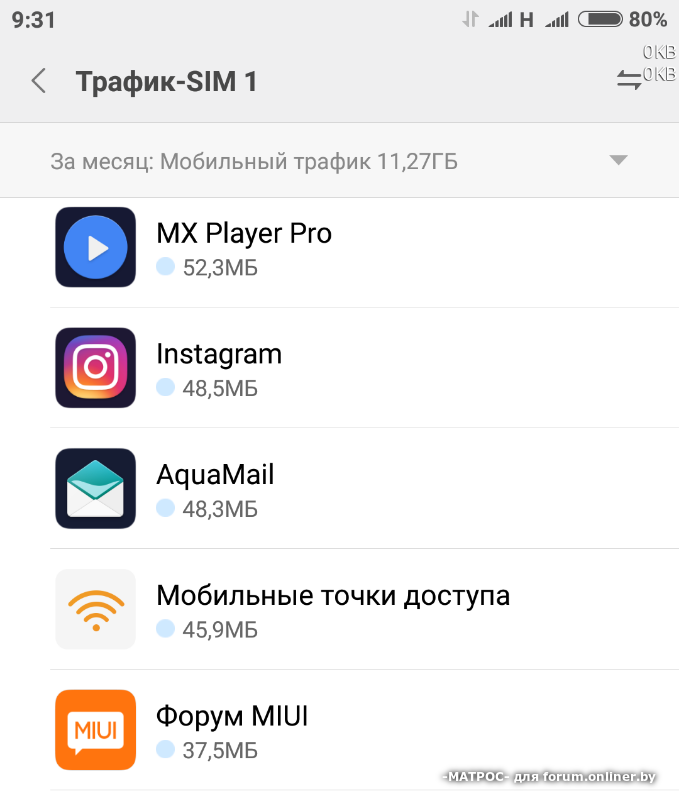Open Мобильные точки доступа traffic details
The width and height of the screenshot is (679, 800).
pyautogui.click(x=340, y=609)
